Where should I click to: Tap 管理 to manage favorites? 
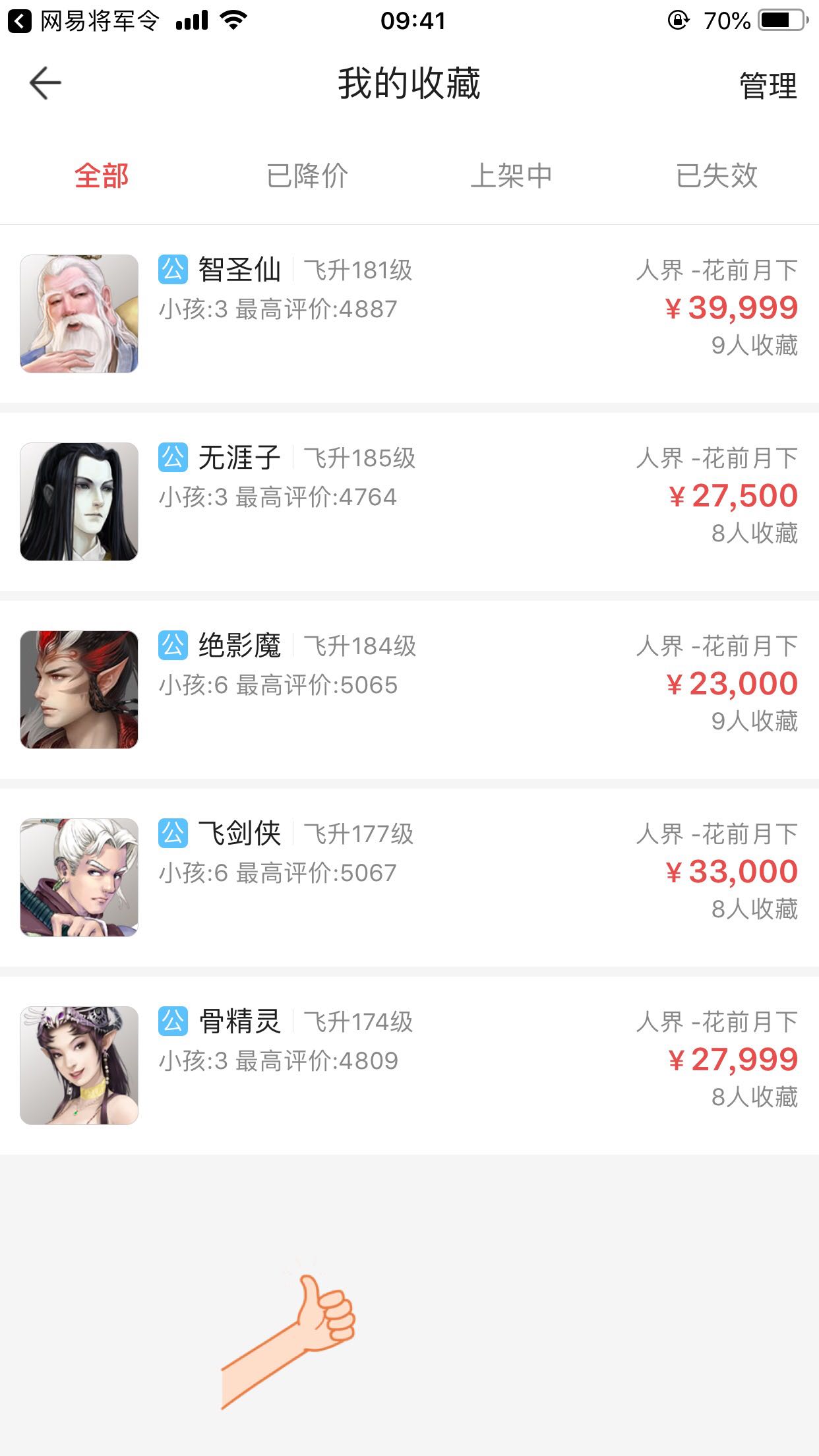click(768, 86)
